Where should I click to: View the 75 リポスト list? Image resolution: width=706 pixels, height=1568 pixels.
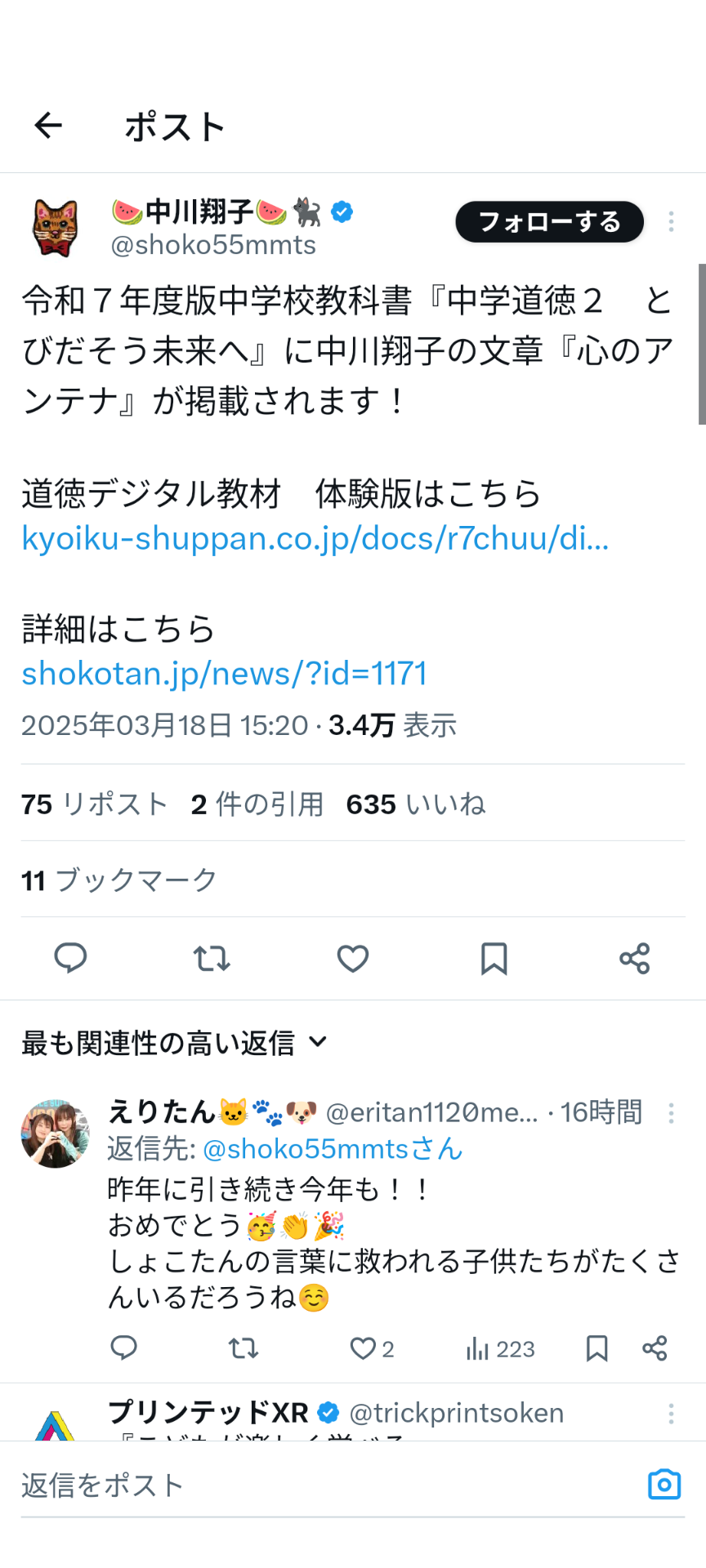94,804
